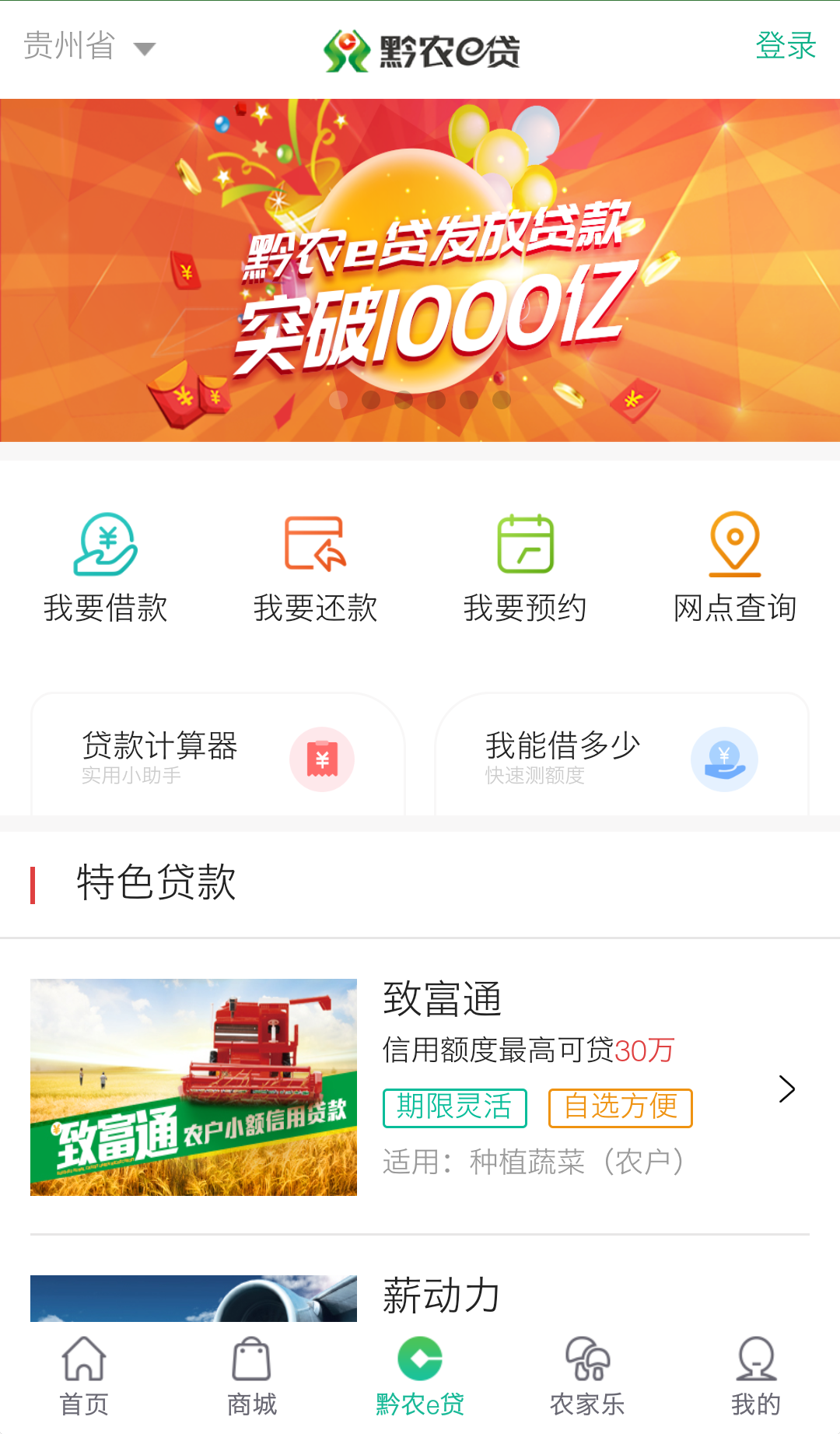View the 致富通 harvester banner thumbnail

[x=193, y=1086]
